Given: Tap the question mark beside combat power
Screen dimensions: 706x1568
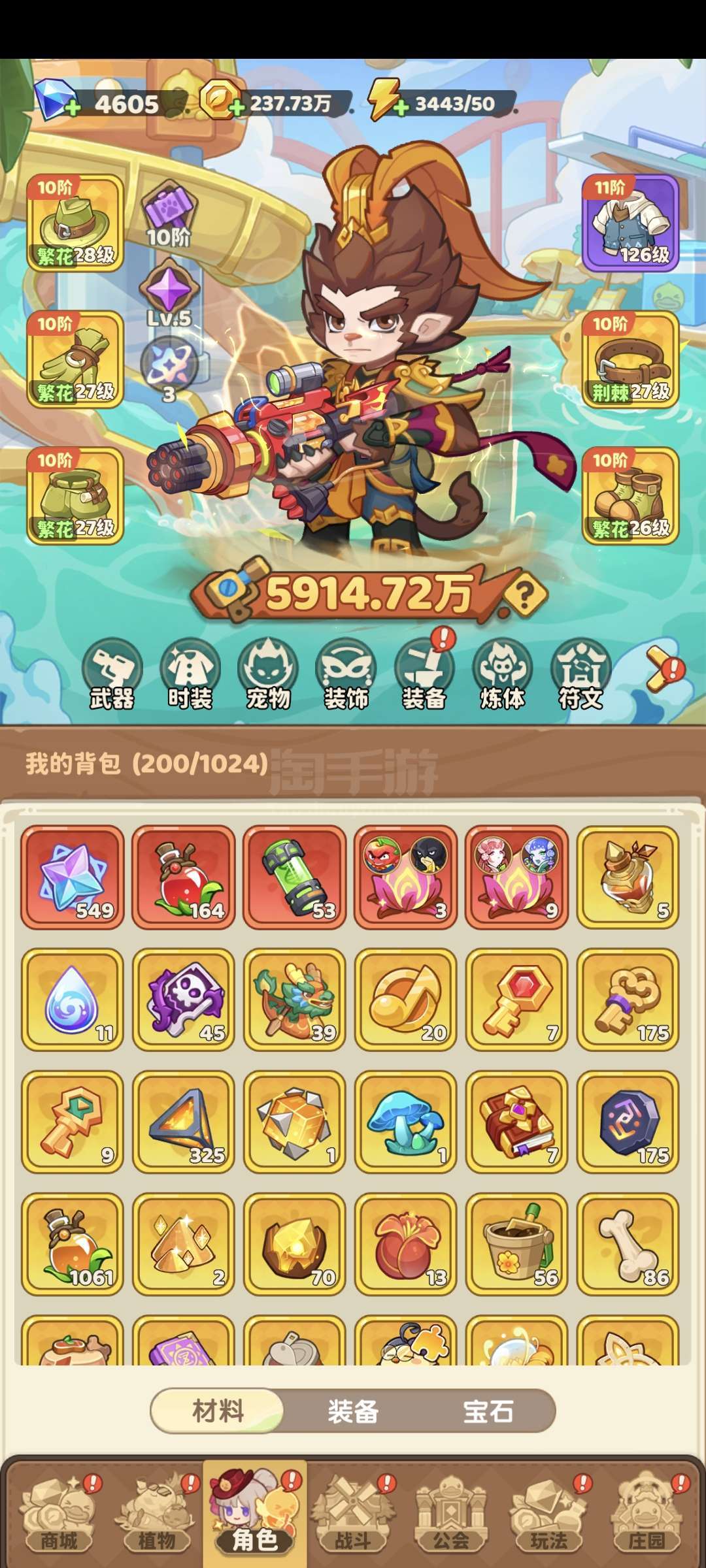Looking at the screenshot, I should [x=526, y=595].
